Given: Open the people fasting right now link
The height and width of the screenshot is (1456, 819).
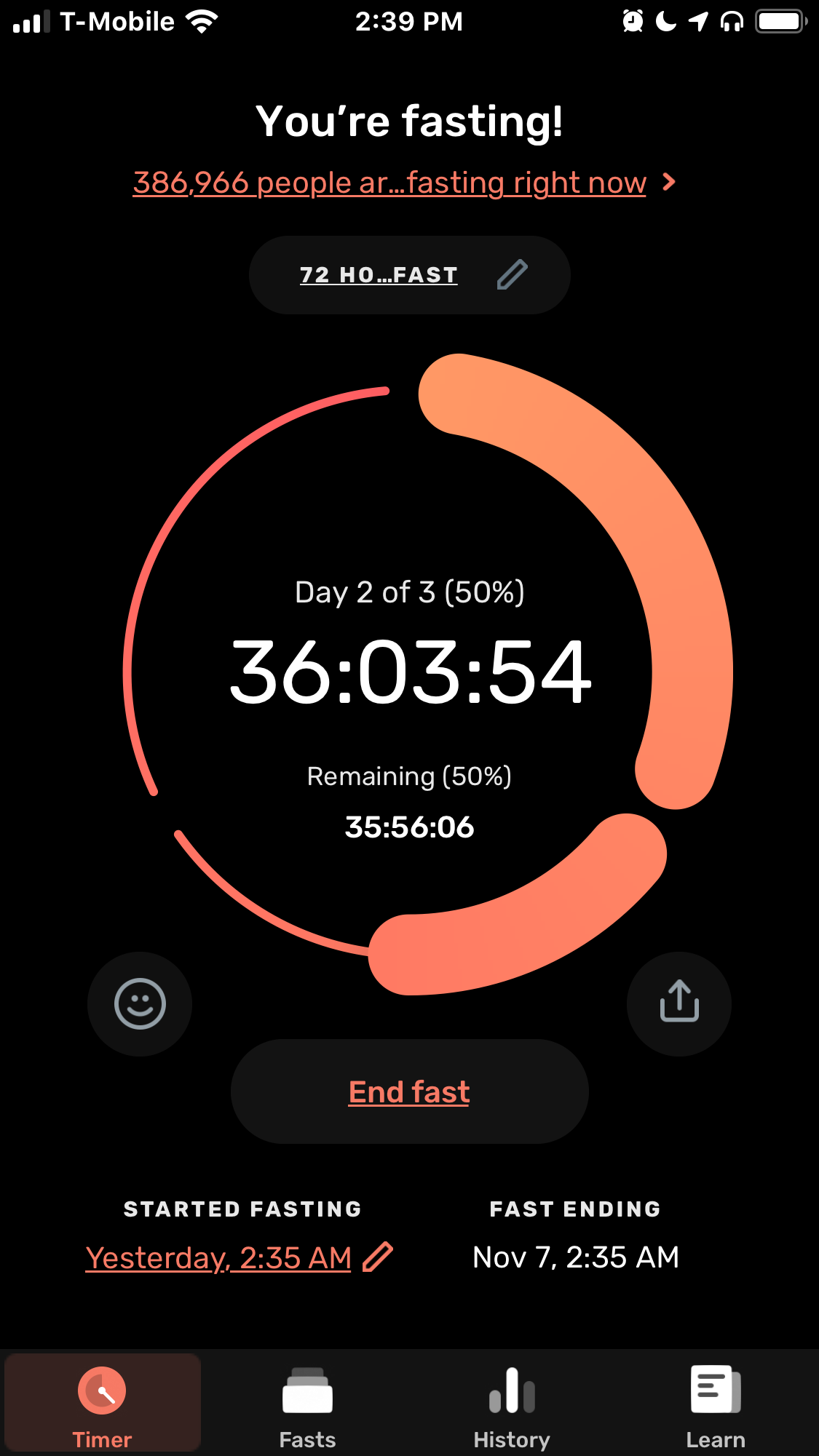Looking at the screenshot, I should pos(405,183).
